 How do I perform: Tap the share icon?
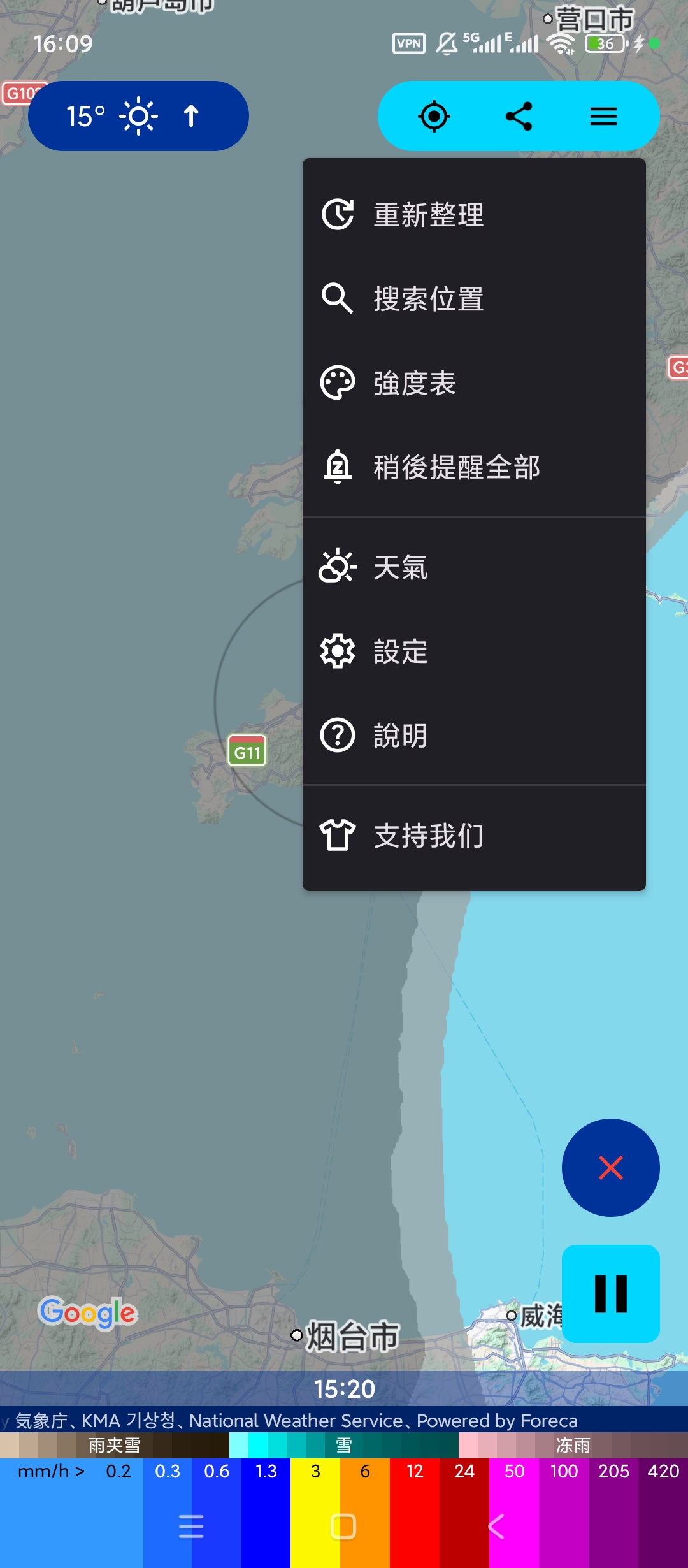coord(519,116)
